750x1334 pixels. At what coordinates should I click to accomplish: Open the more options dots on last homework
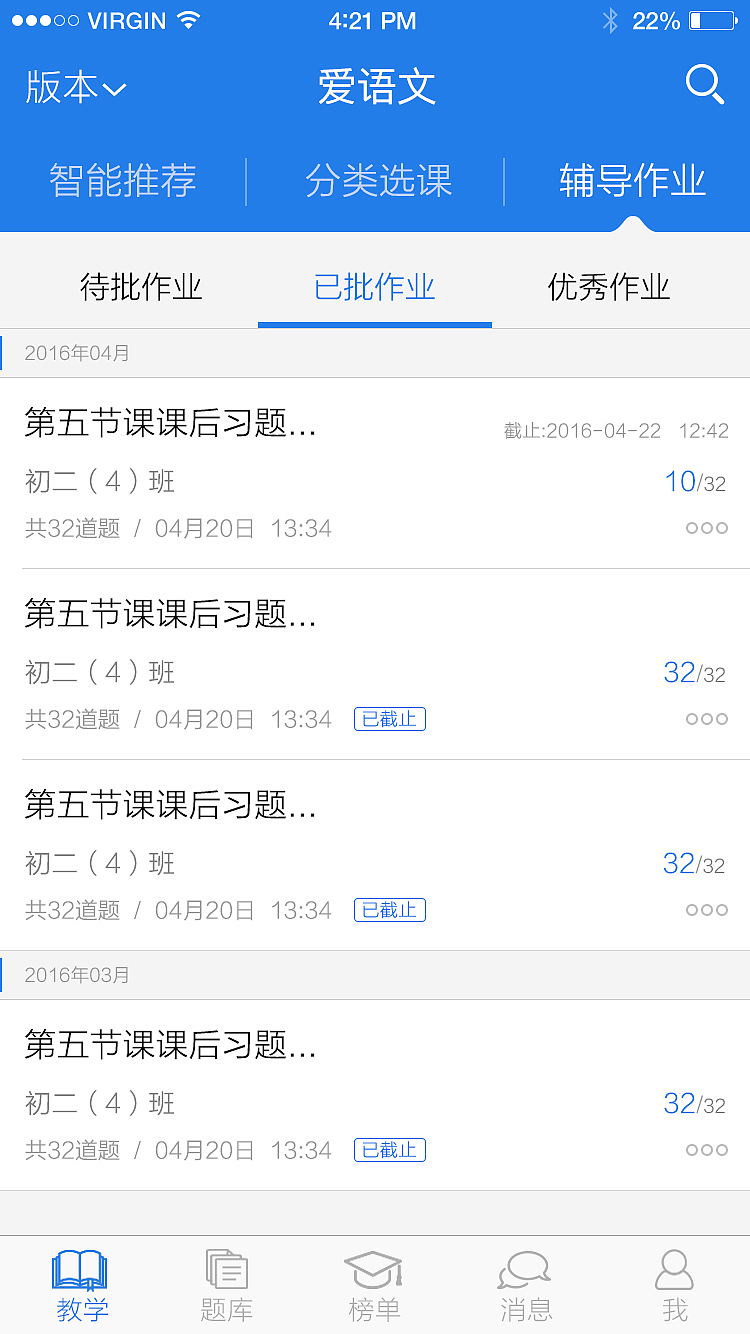click(x=706, y=1150)
